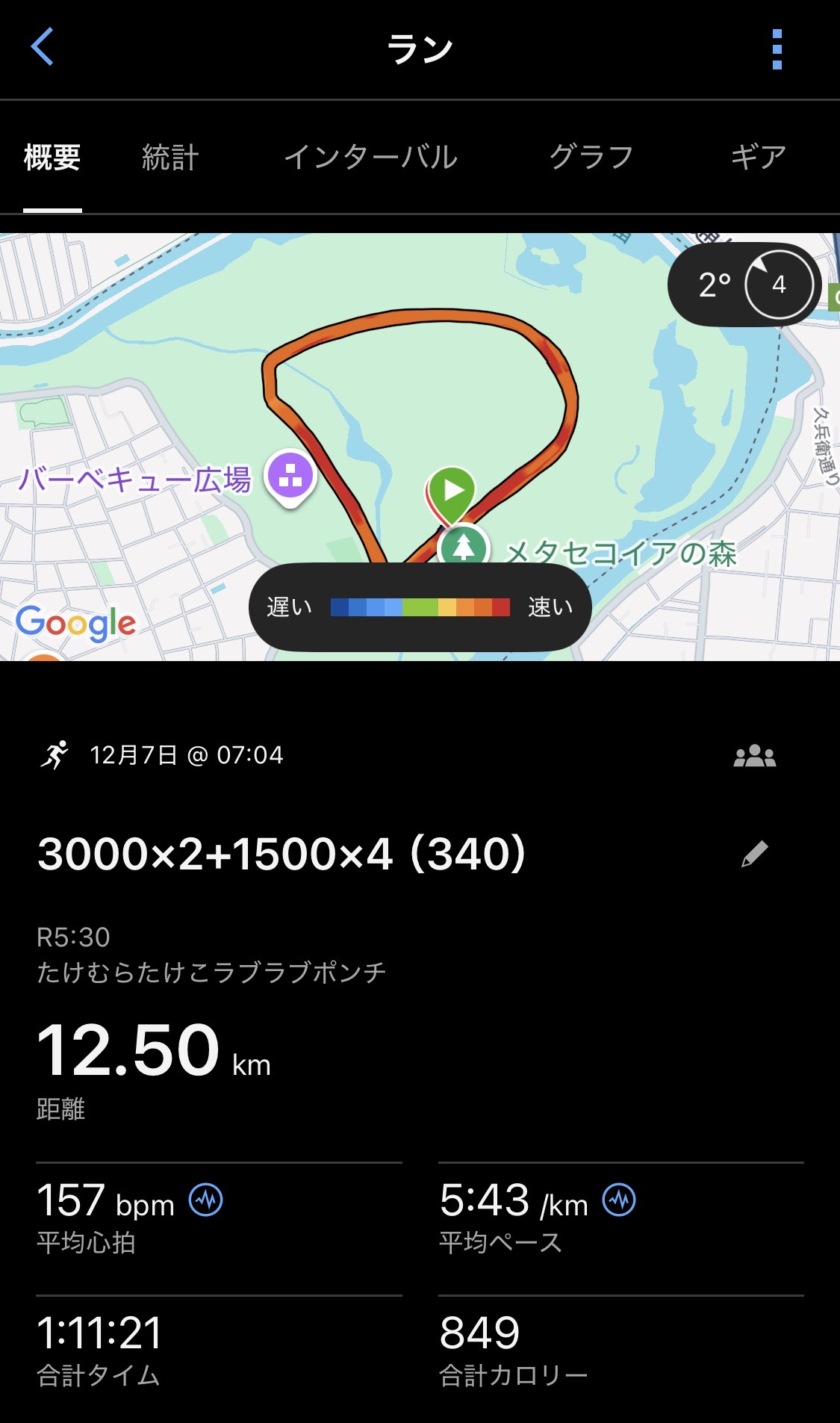
Task: Switch to the 統計 tab
Action: click(170, 158)
